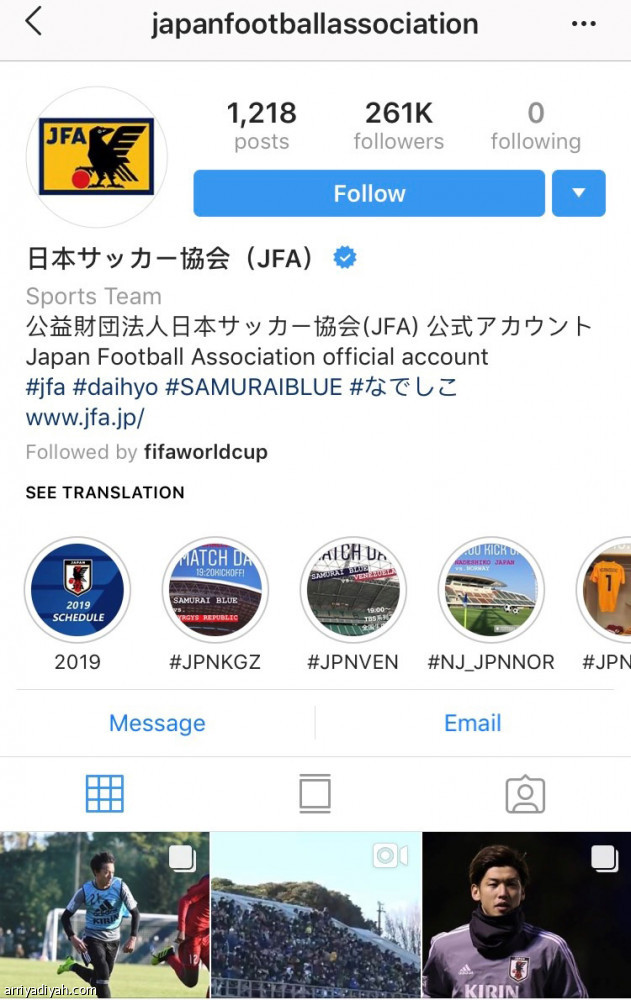Image resolution: width=631 pixels, height=1000 pixels.
Task: Open fifaworldcup from the Followed by line
Action: click(205, 452)
